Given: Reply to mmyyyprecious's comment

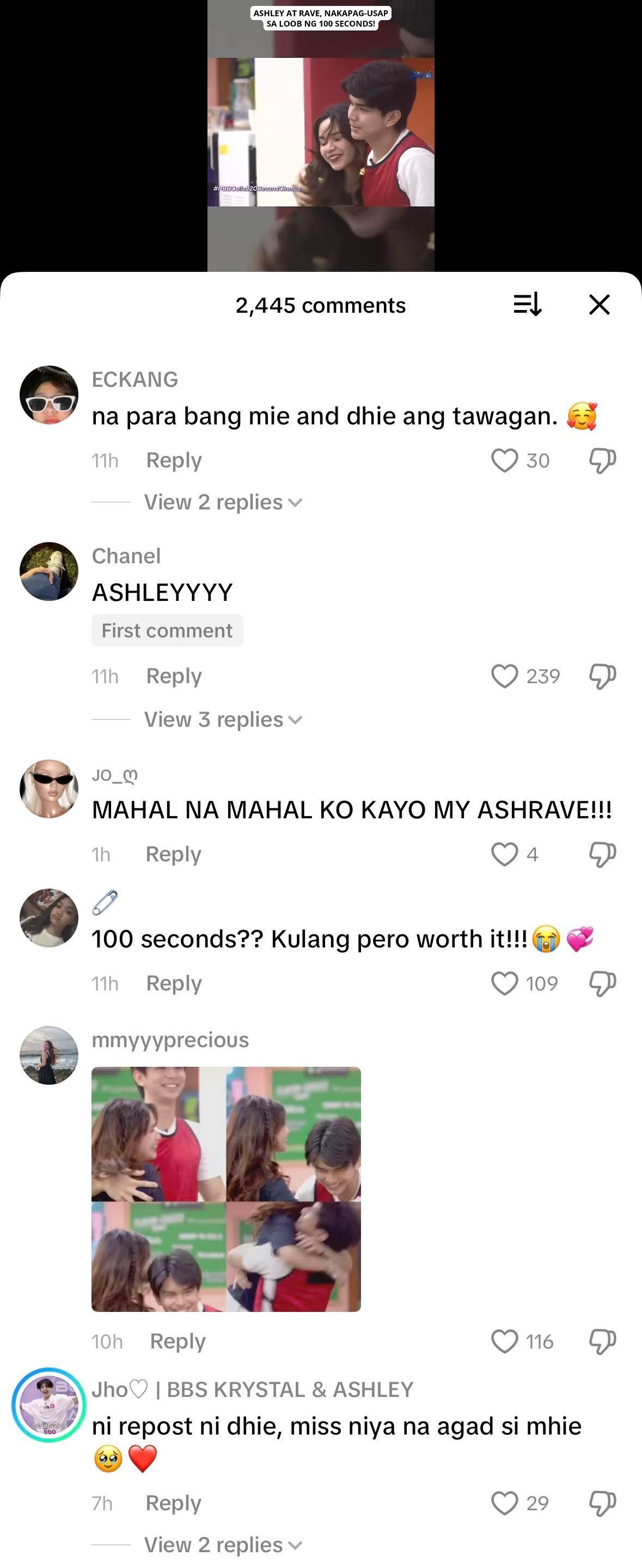Looking at the screenshot, I should pyautogui.click(x=177, y=1341).
